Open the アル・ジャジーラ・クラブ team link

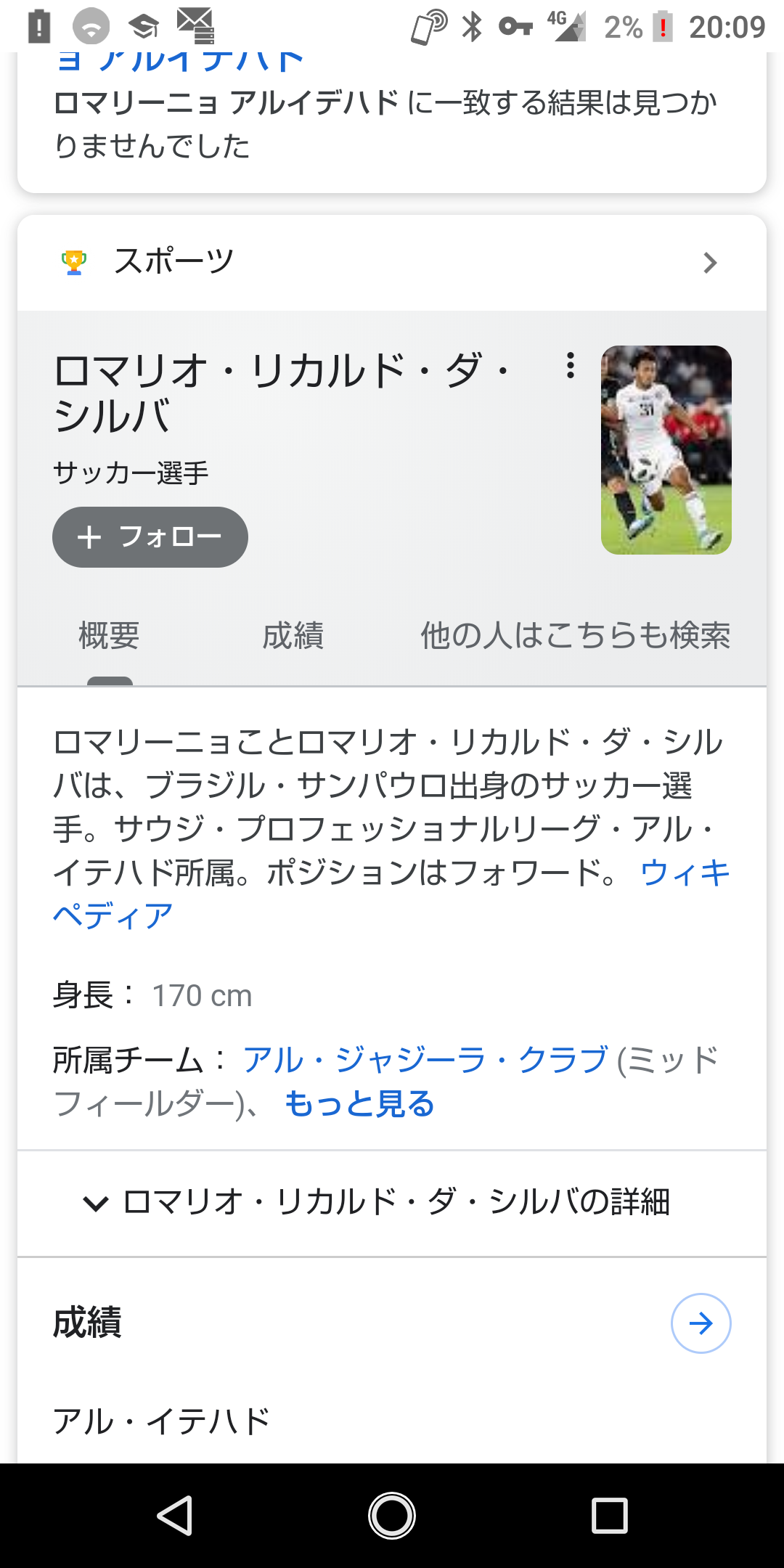tap(425, 1060)
